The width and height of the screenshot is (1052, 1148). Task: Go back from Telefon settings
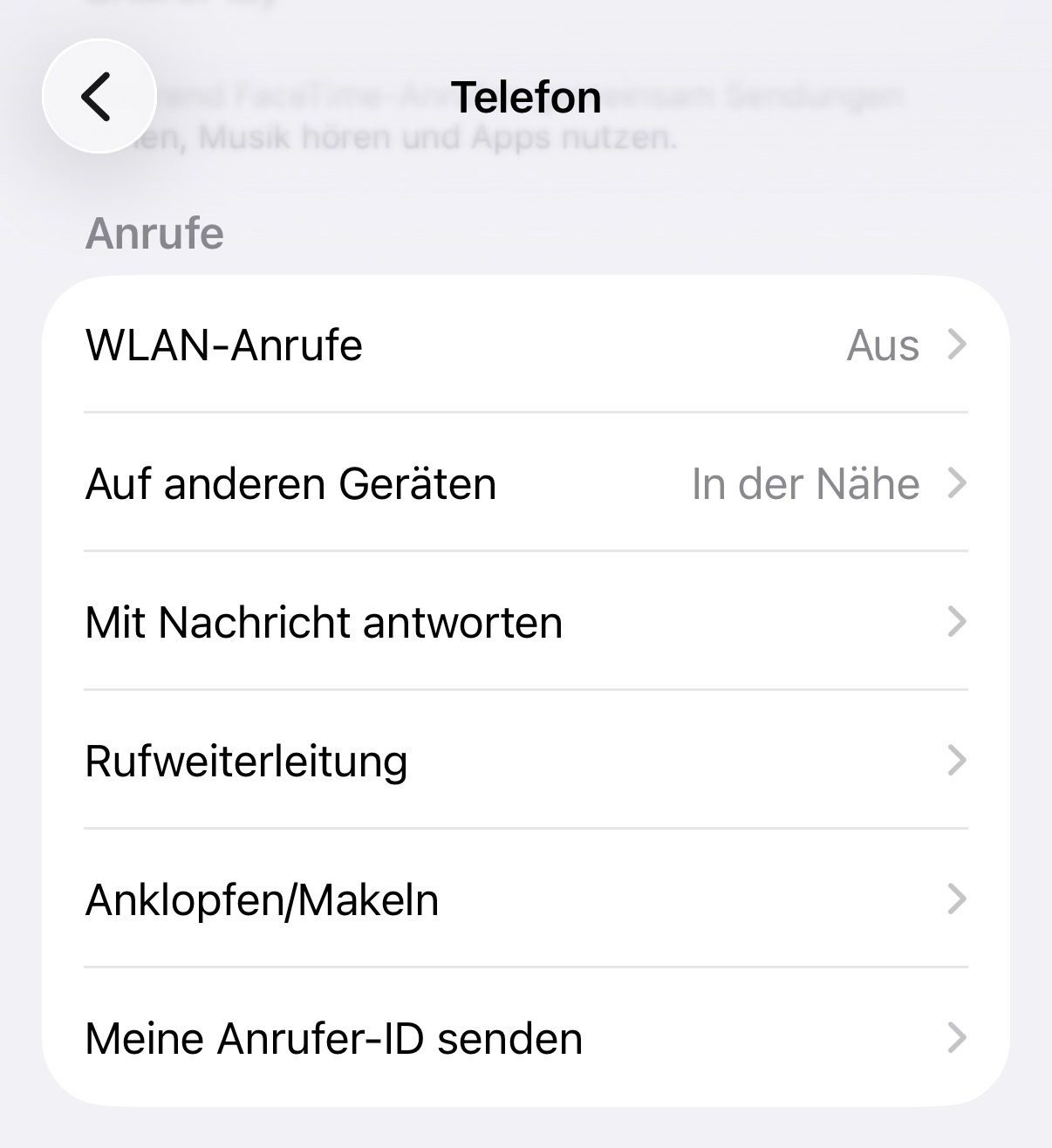[x=99, y=96]
